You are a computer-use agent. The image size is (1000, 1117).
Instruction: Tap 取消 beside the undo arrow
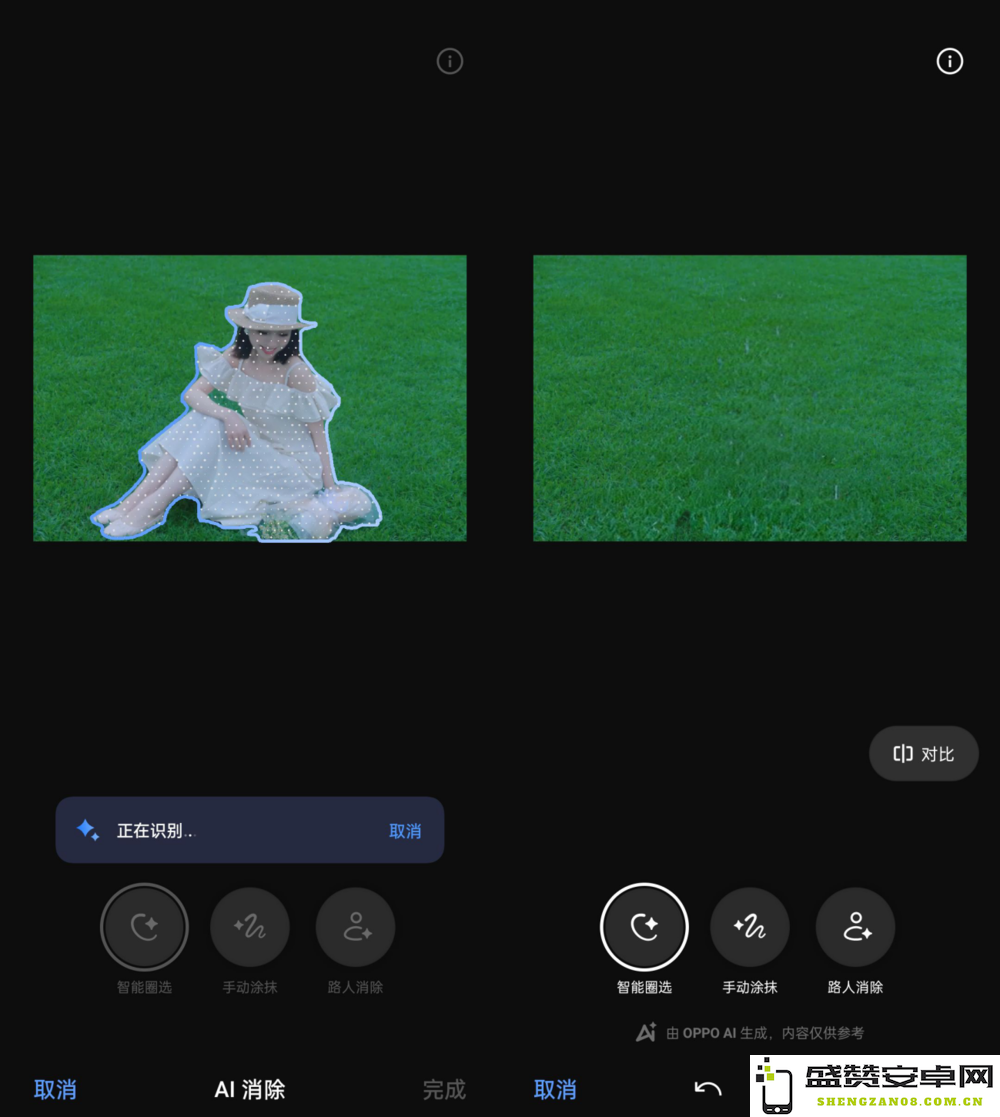(555, 1089)
